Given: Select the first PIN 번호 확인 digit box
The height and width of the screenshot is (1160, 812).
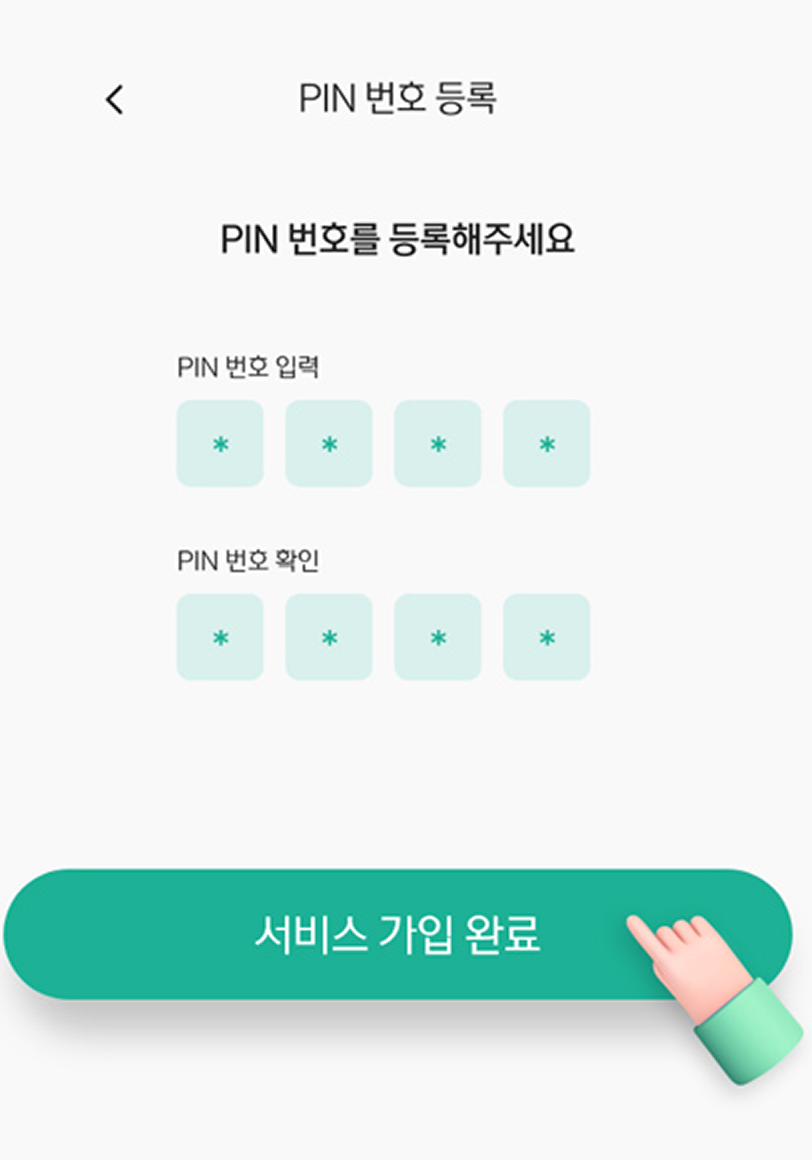Looking at the screenshot, I should (220, 636).
